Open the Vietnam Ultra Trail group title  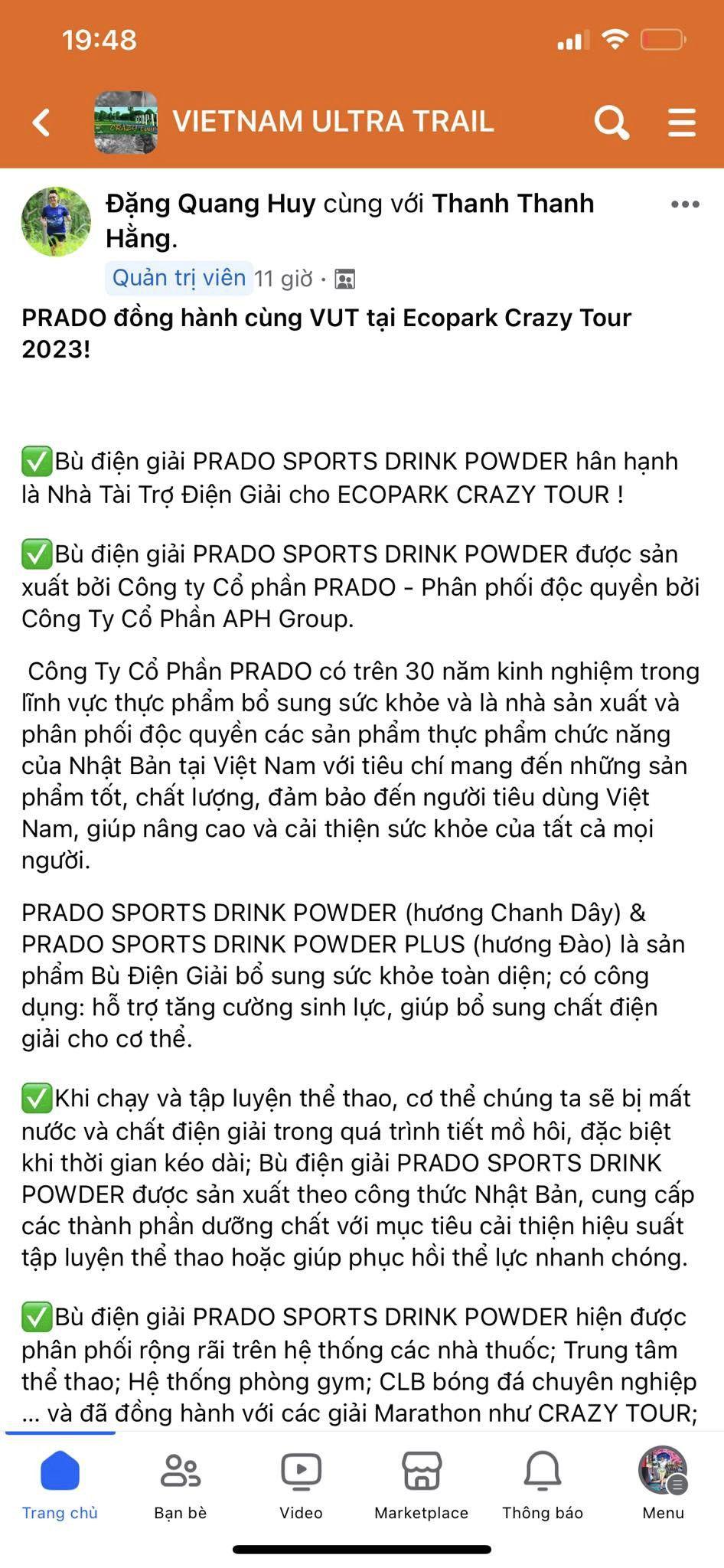tap(333, 122)
